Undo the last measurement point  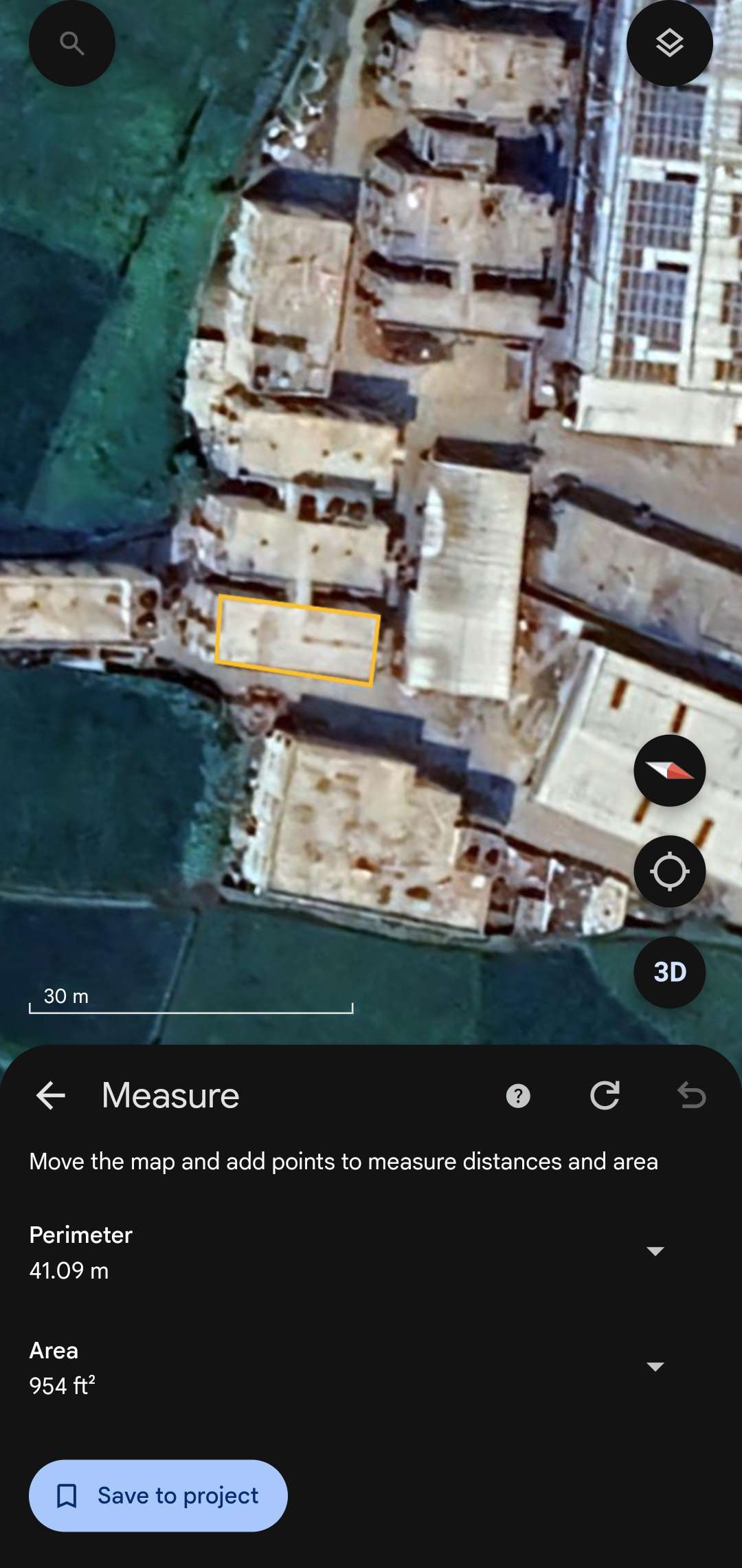click(x=691, y=1095)
